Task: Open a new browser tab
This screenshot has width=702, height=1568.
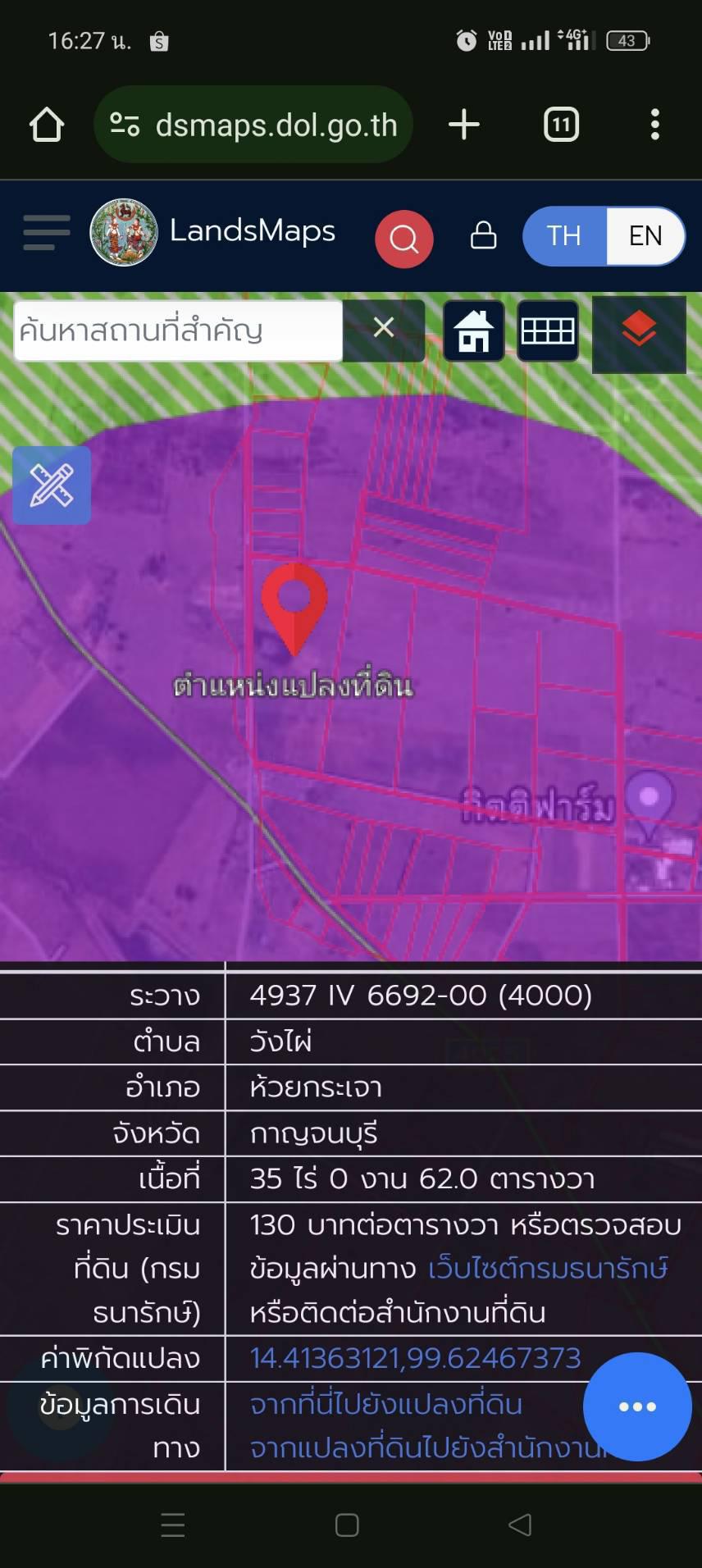Action: 464,125
